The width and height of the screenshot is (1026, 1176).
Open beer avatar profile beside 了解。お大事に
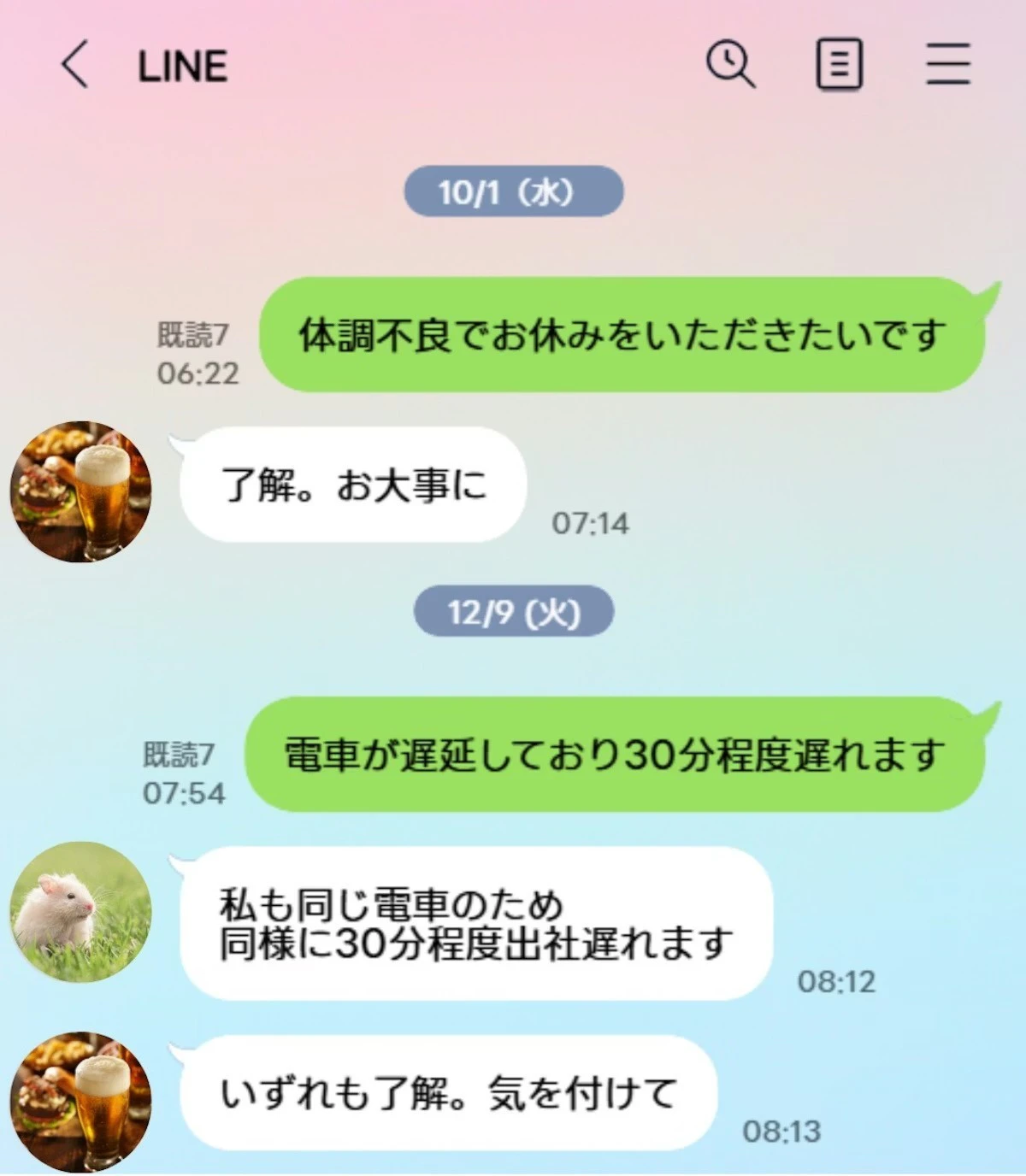80,491
